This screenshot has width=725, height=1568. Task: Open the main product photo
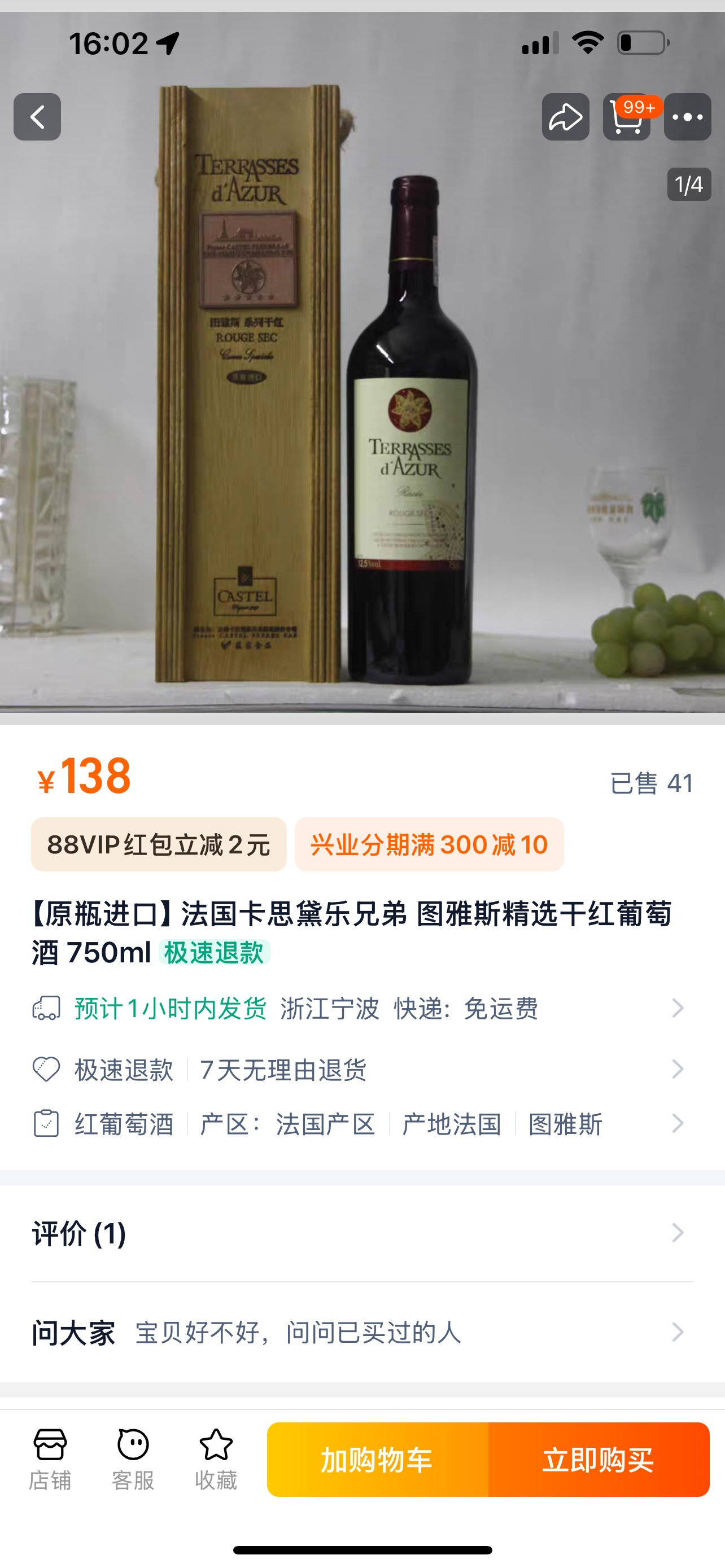362,426
